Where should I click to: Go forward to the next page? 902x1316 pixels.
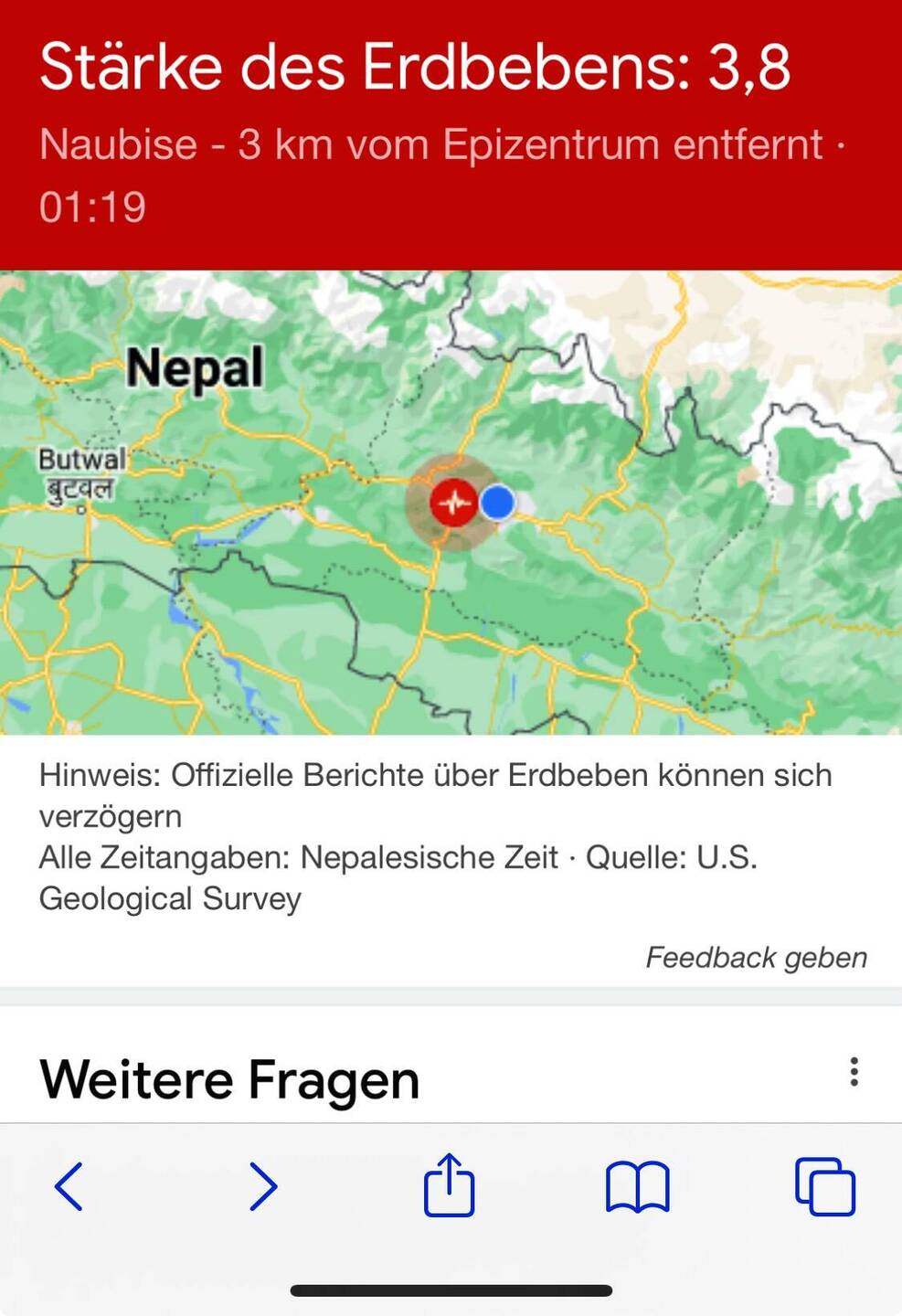(263, 1186)
